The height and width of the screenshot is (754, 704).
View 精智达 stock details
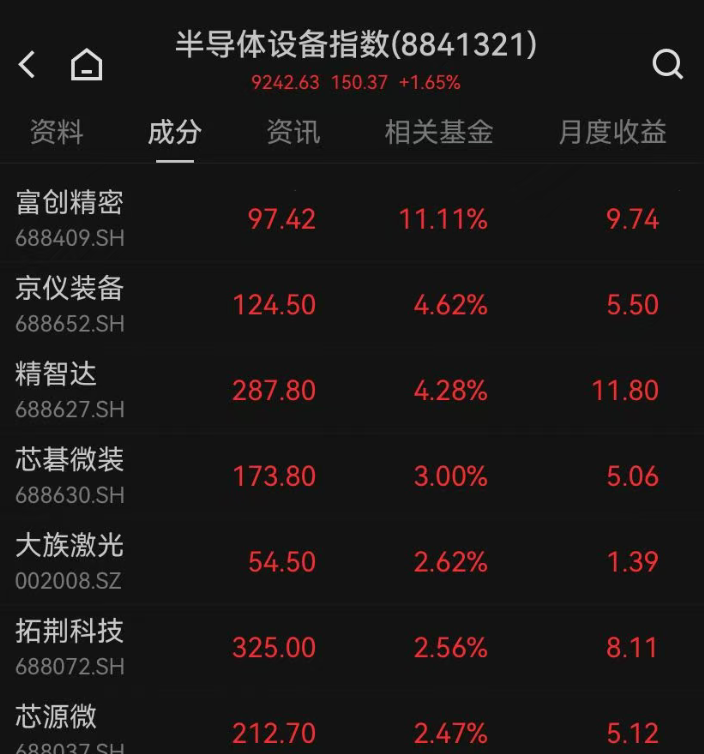click(70, 390)
